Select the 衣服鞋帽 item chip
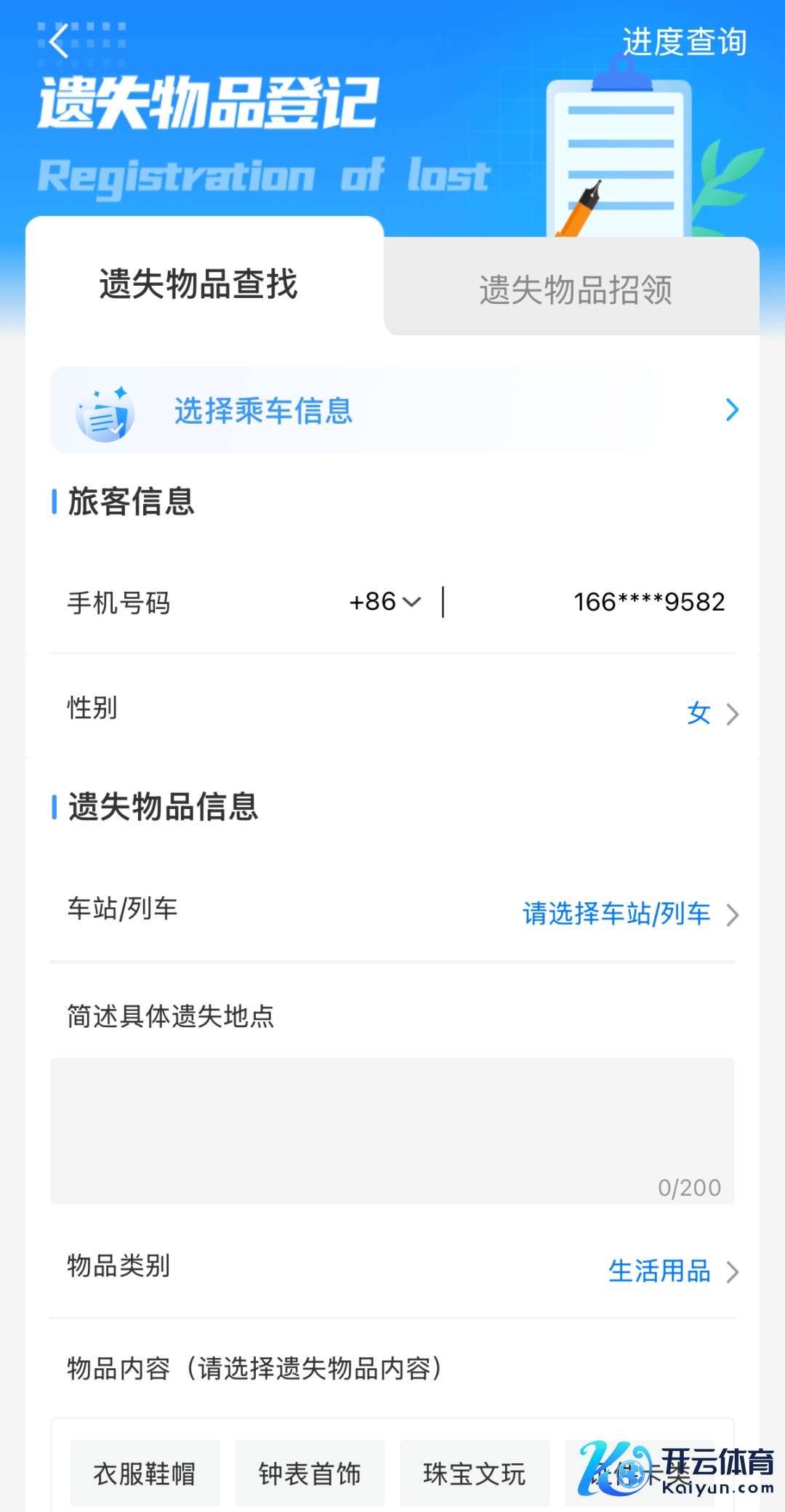The height and width of the screenshot is (1512, 785). pos(145,1474)
